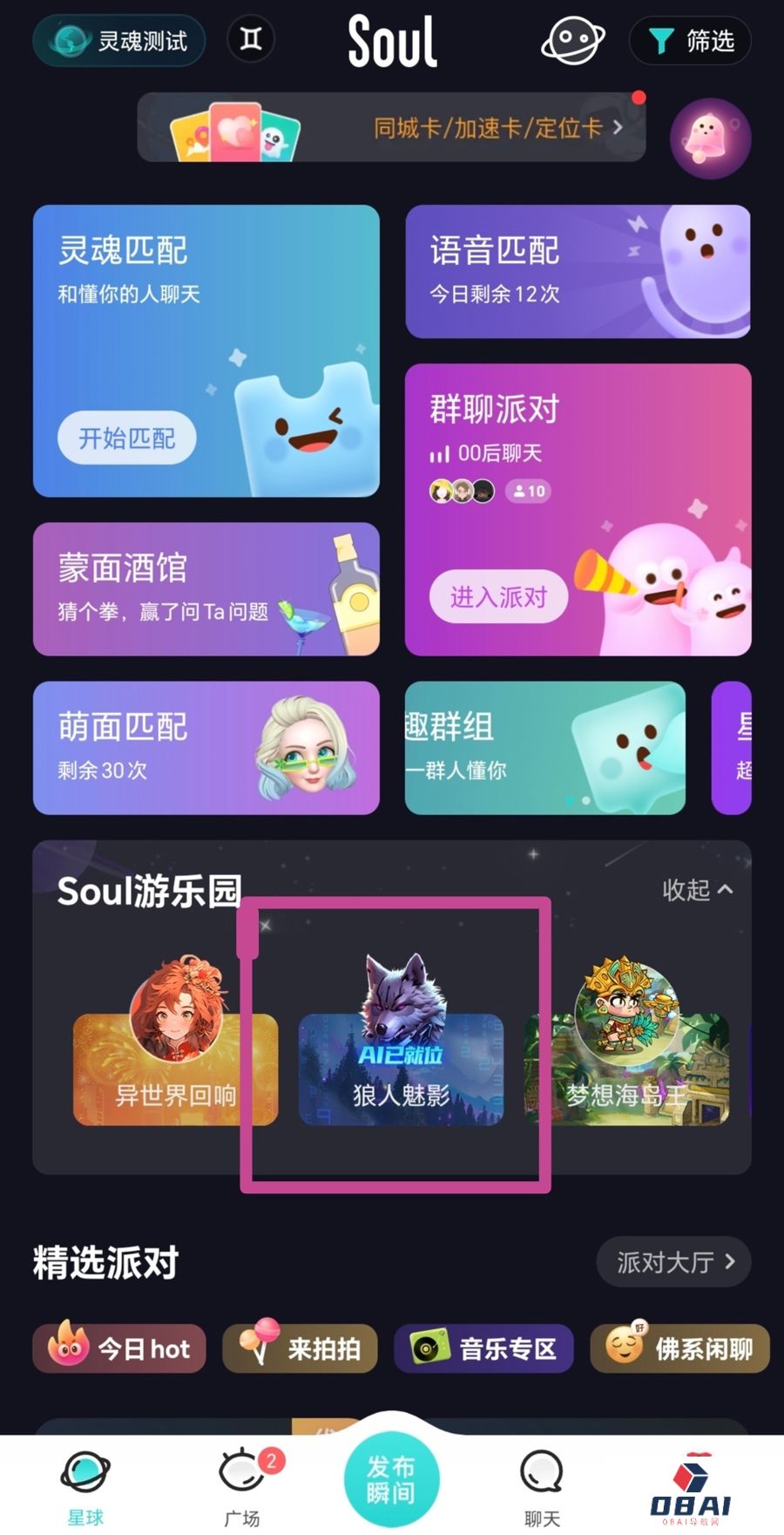Viewport: 784px width, 1535px height.
Task: Tap the flame icon on 今日hot chip
Action: click(x=69, y=1348)
